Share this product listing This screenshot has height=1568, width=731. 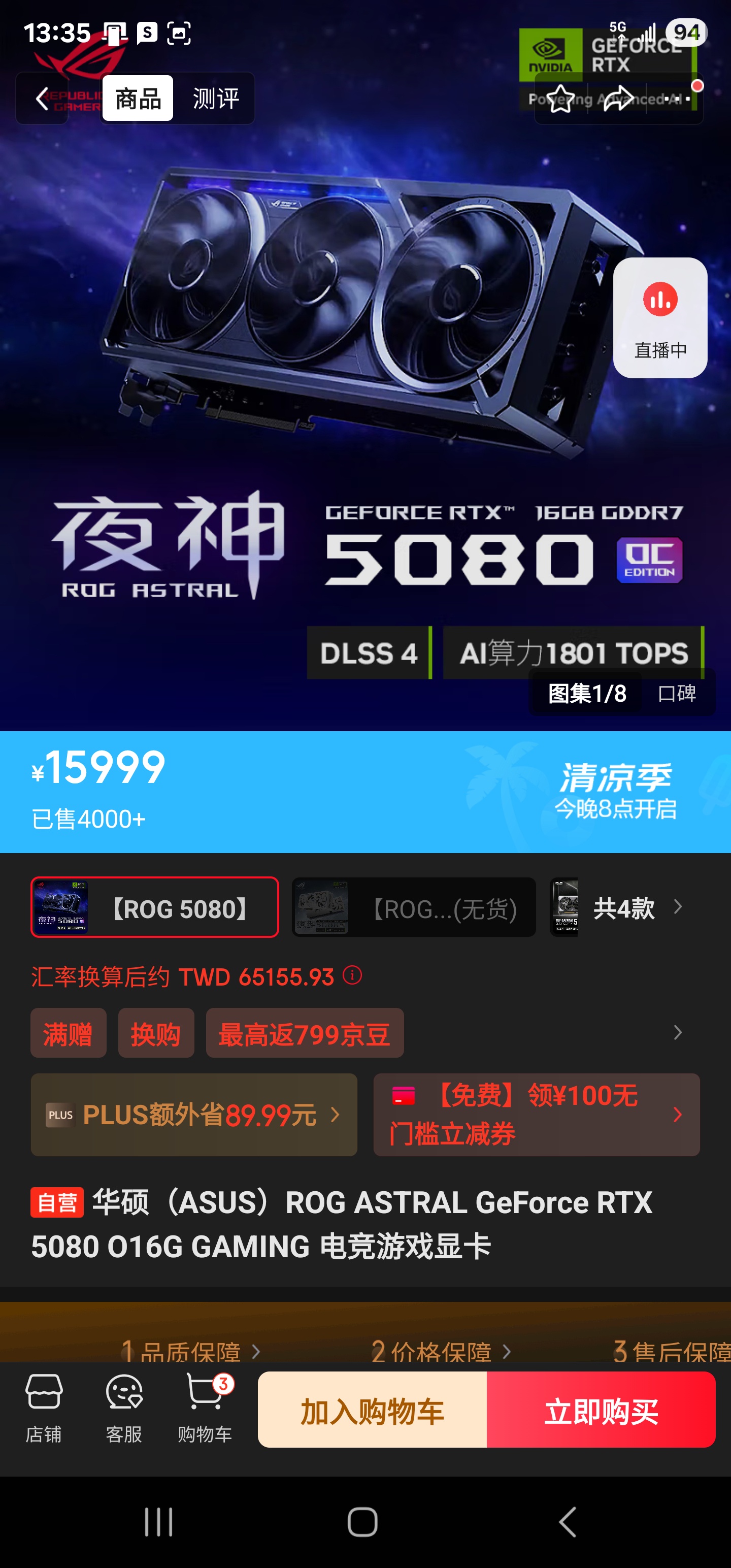(x=618, y=99)
